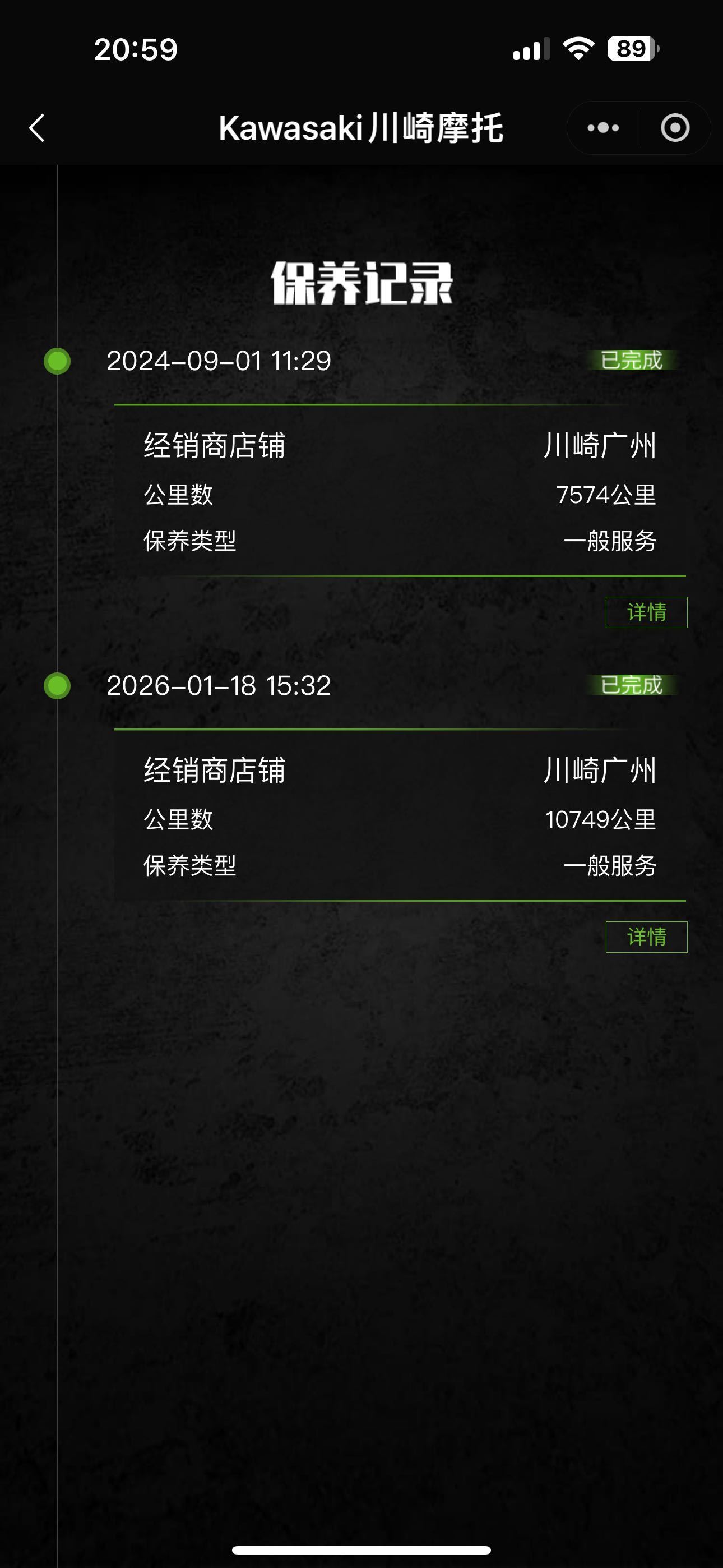723x1568 pixels.
Task: View 详情 for the 2026-01-18 maintenance record
Action: tap(646, 936)
